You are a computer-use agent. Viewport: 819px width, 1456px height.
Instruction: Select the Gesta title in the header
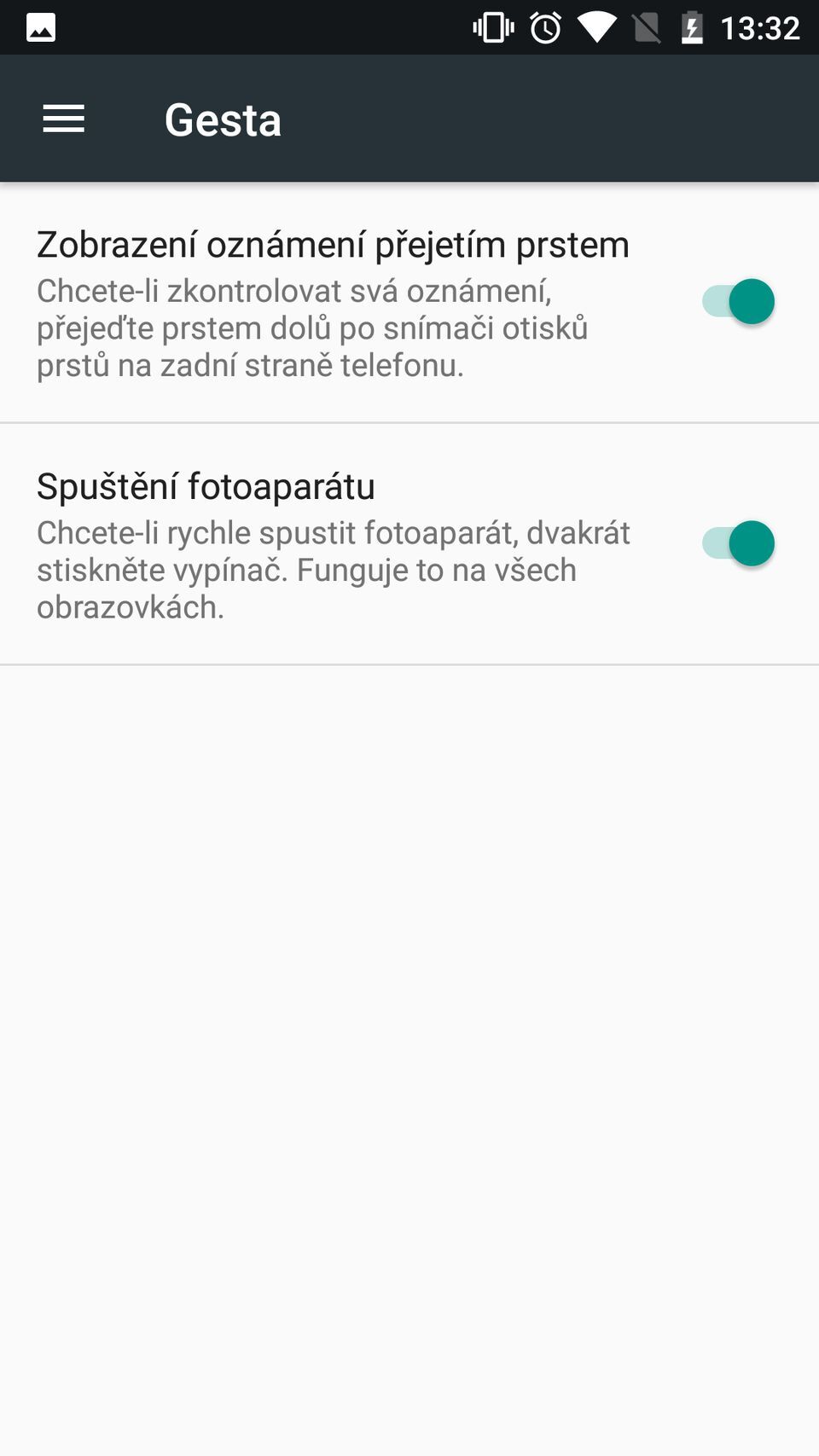click(x=223, y=119)
